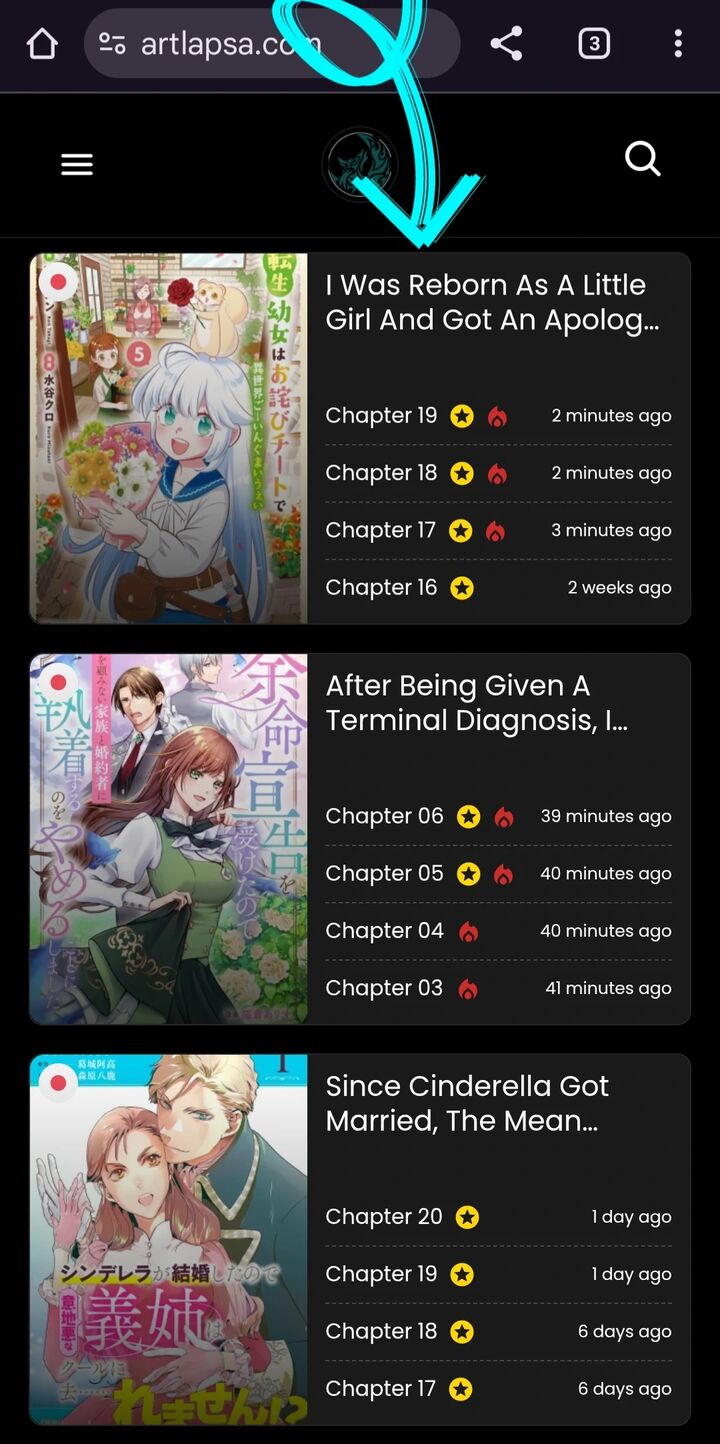Share this page
Image resolution: width=720 pixels, height=1444 pixels.
tap(506, 43)
